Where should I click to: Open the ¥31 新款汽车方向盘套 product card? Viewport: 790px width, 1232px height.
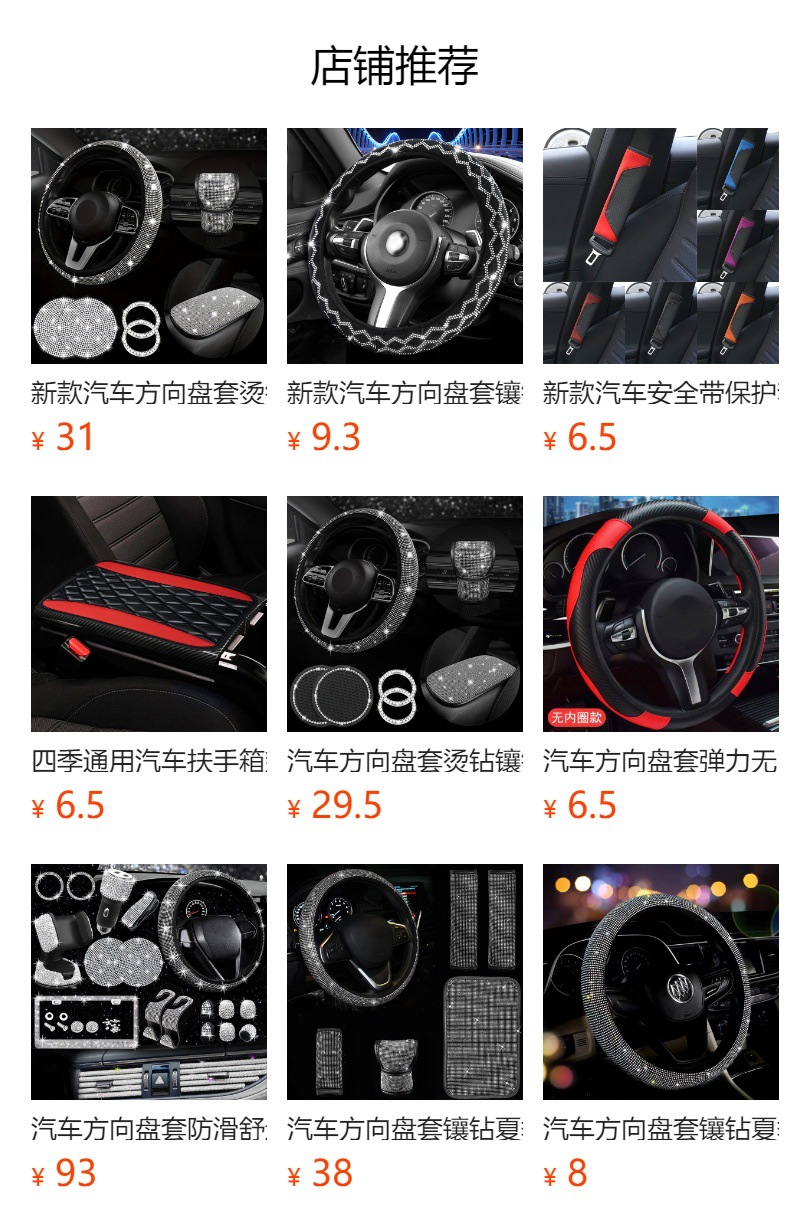pos(149,292)
